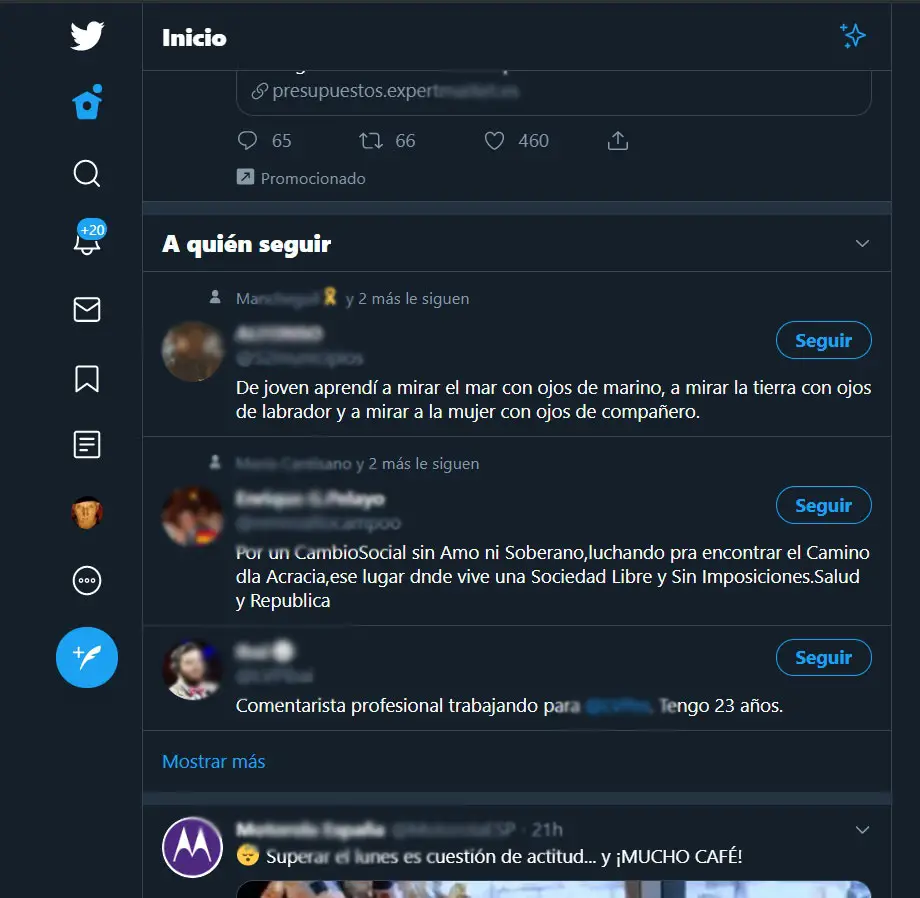This screenshot has height=898, width=920.
Task: Open the more options circle
Action: click(87, 580)
